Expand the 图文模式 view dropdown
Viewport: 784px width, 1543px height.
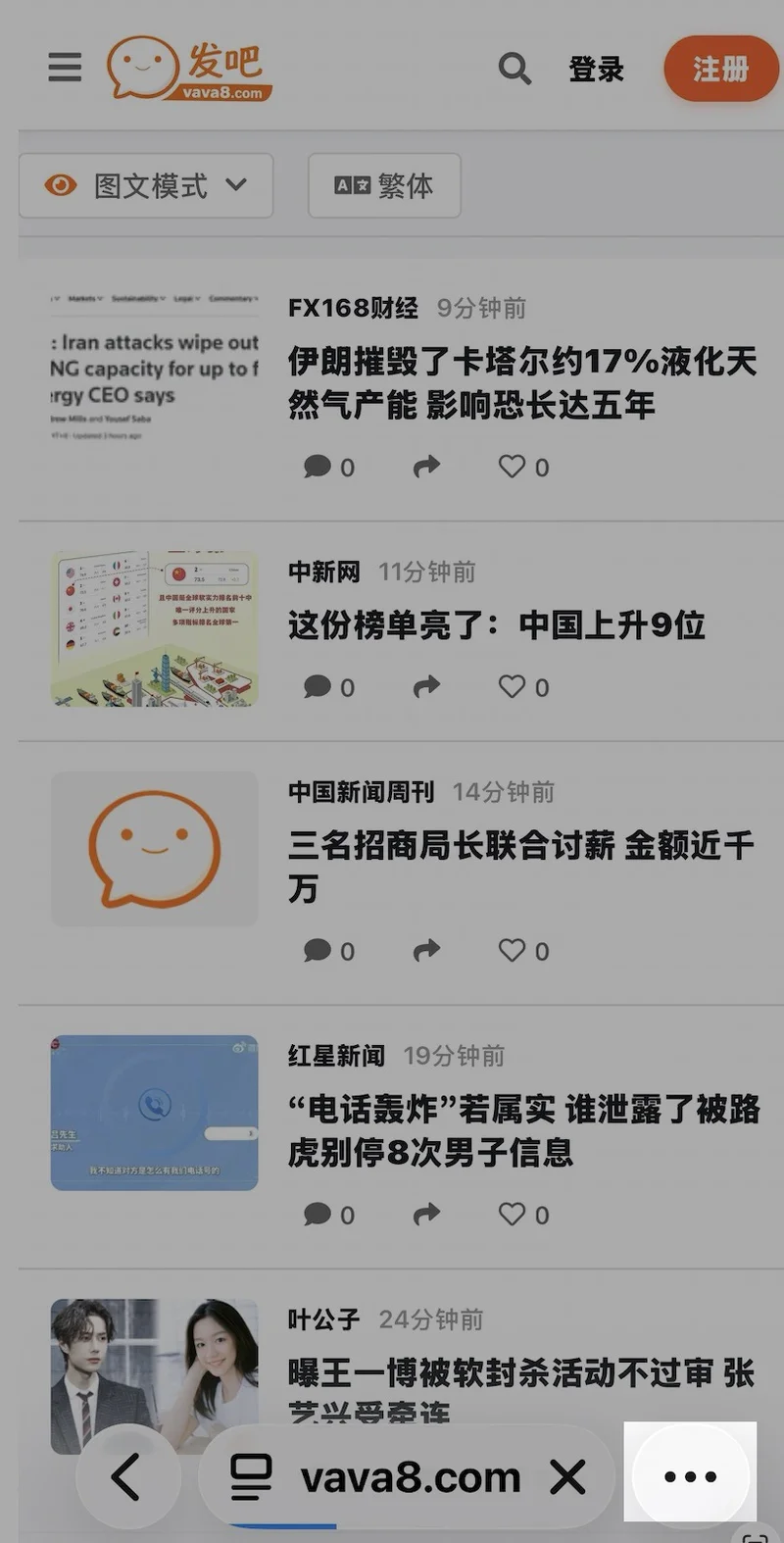pos(146,185)
